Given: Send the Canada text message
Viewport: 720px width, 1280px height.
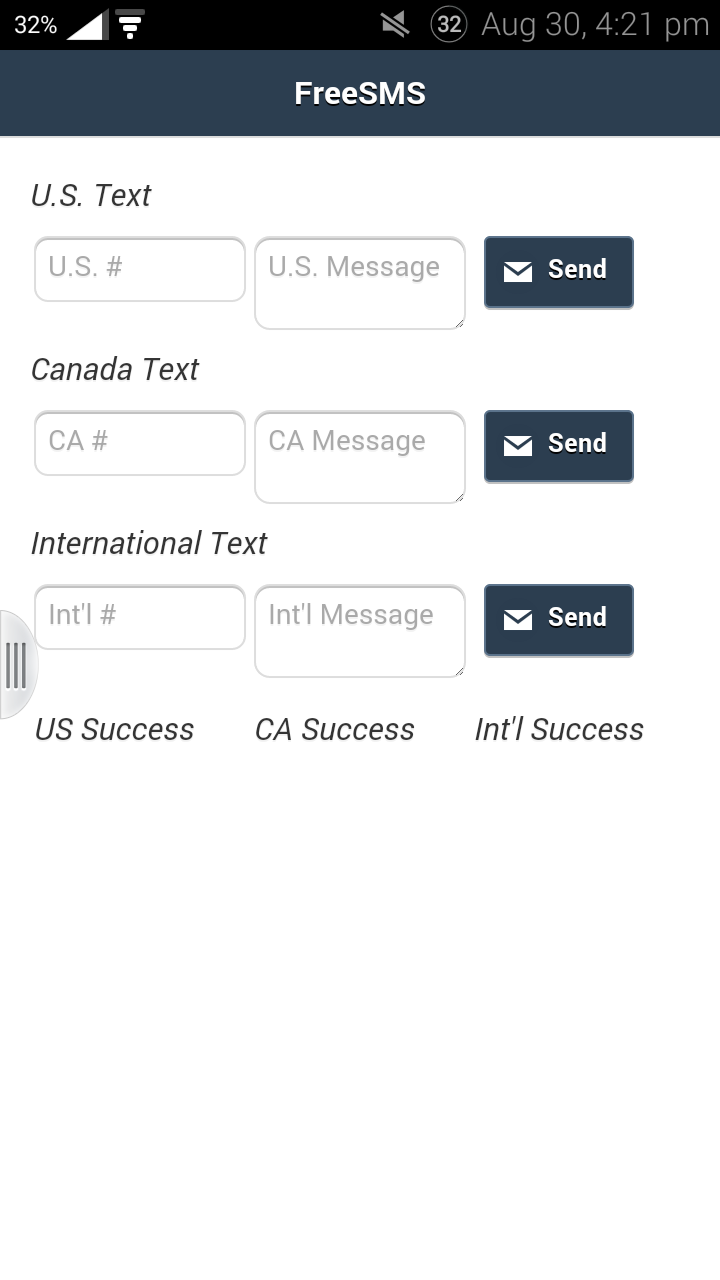Looking at the screenshot, I should click(559, 446).
